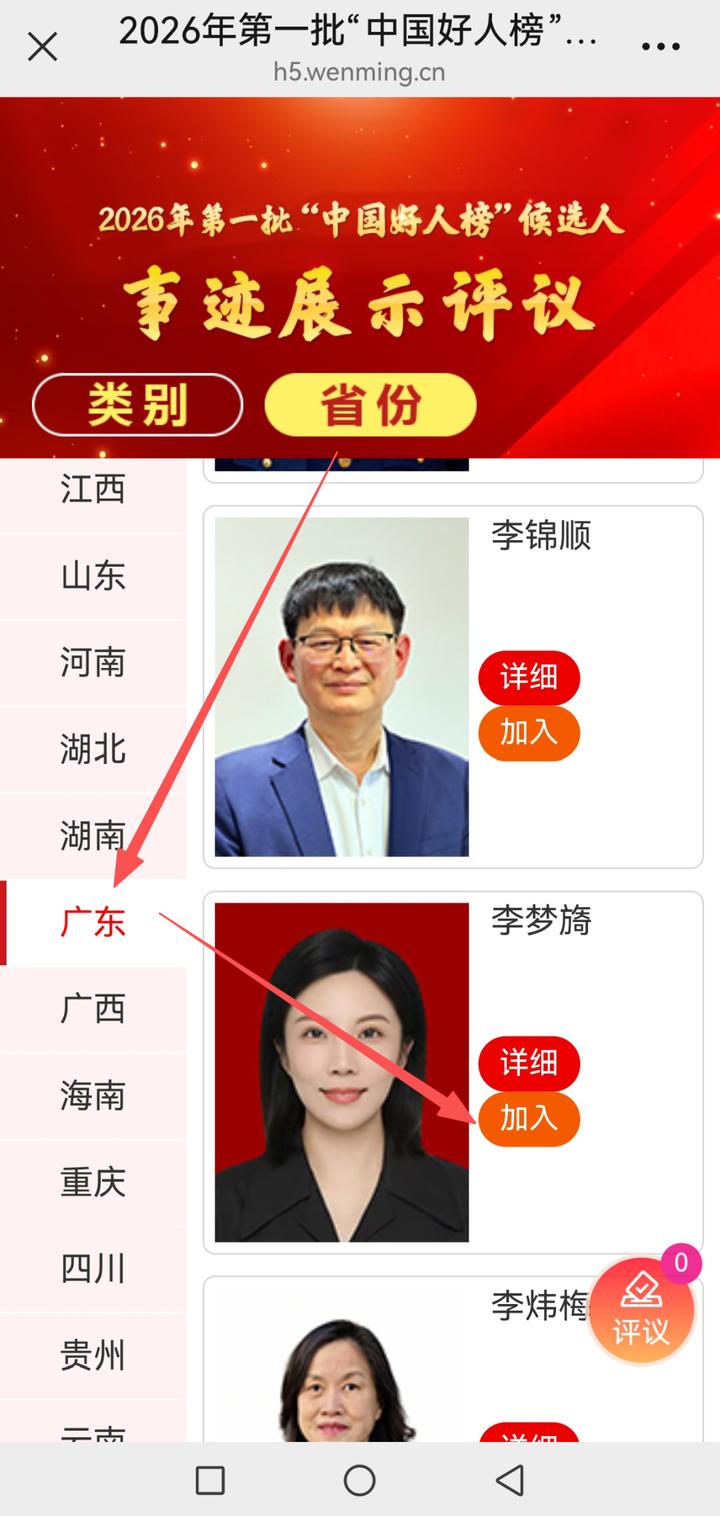View 详细 for 李梦旖

click(x=529, y=1062)
